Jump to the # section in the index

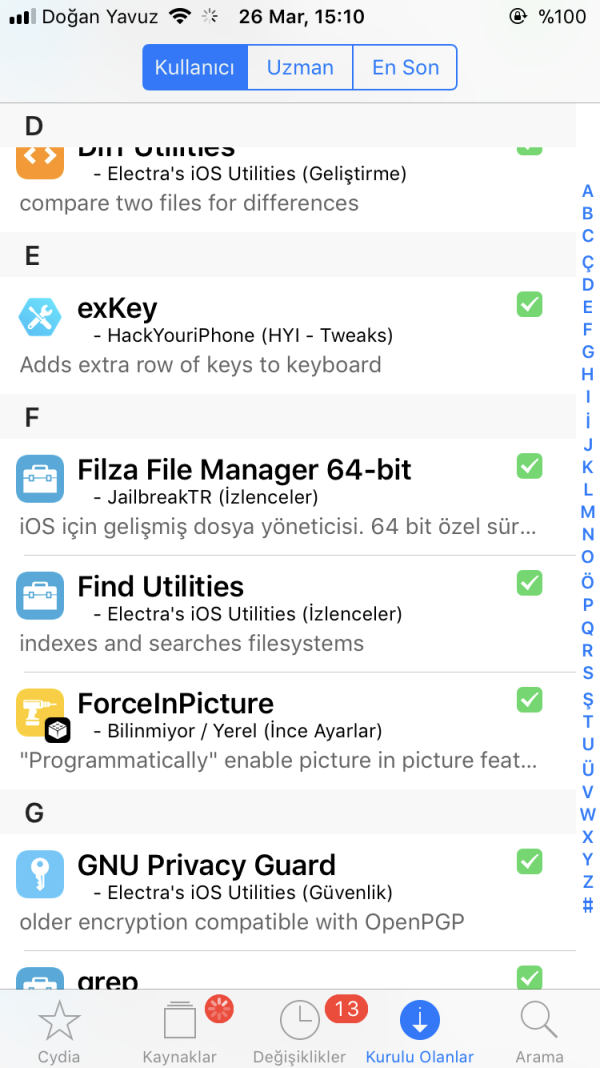pyautogui.click(x=588, y=906)
